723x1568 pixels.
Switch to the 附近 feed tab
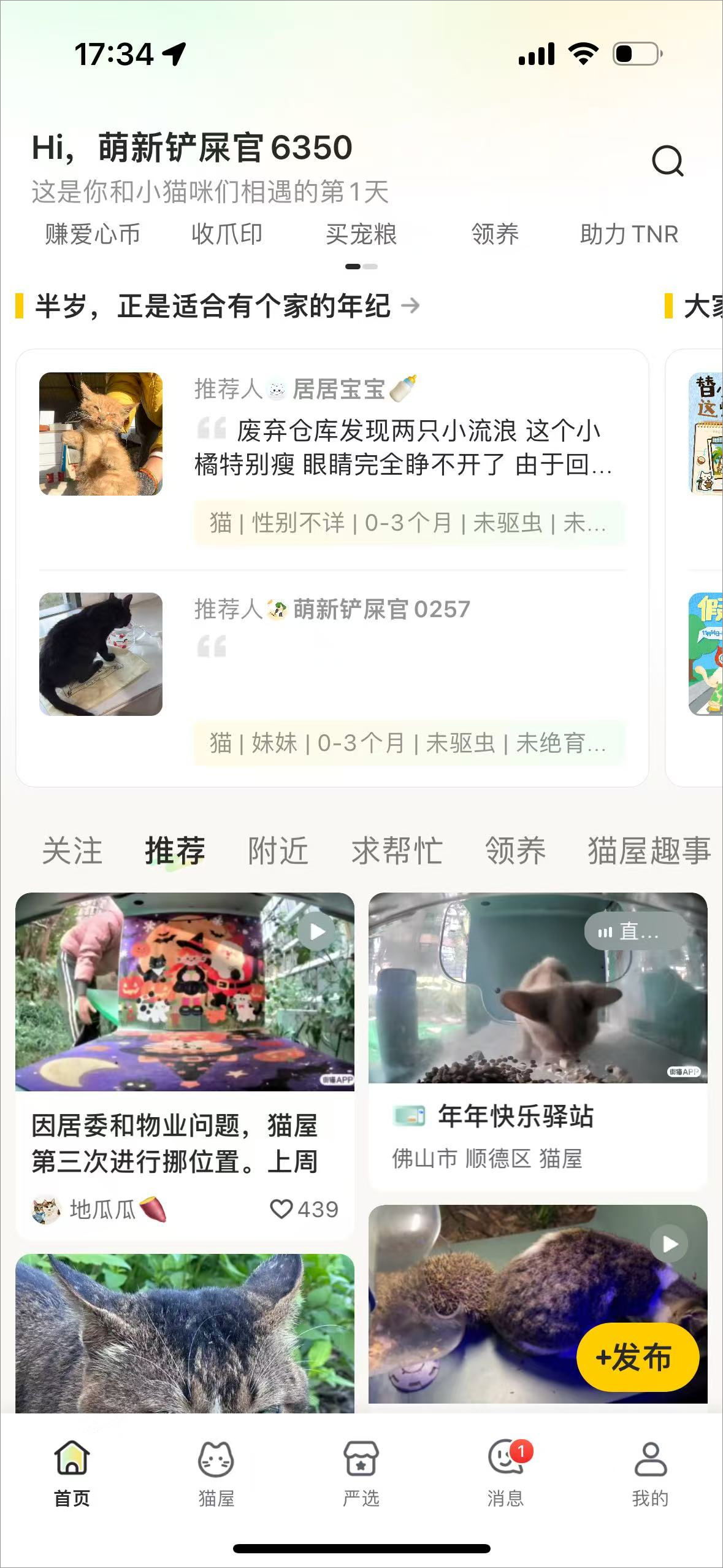[x=278, y=851]
